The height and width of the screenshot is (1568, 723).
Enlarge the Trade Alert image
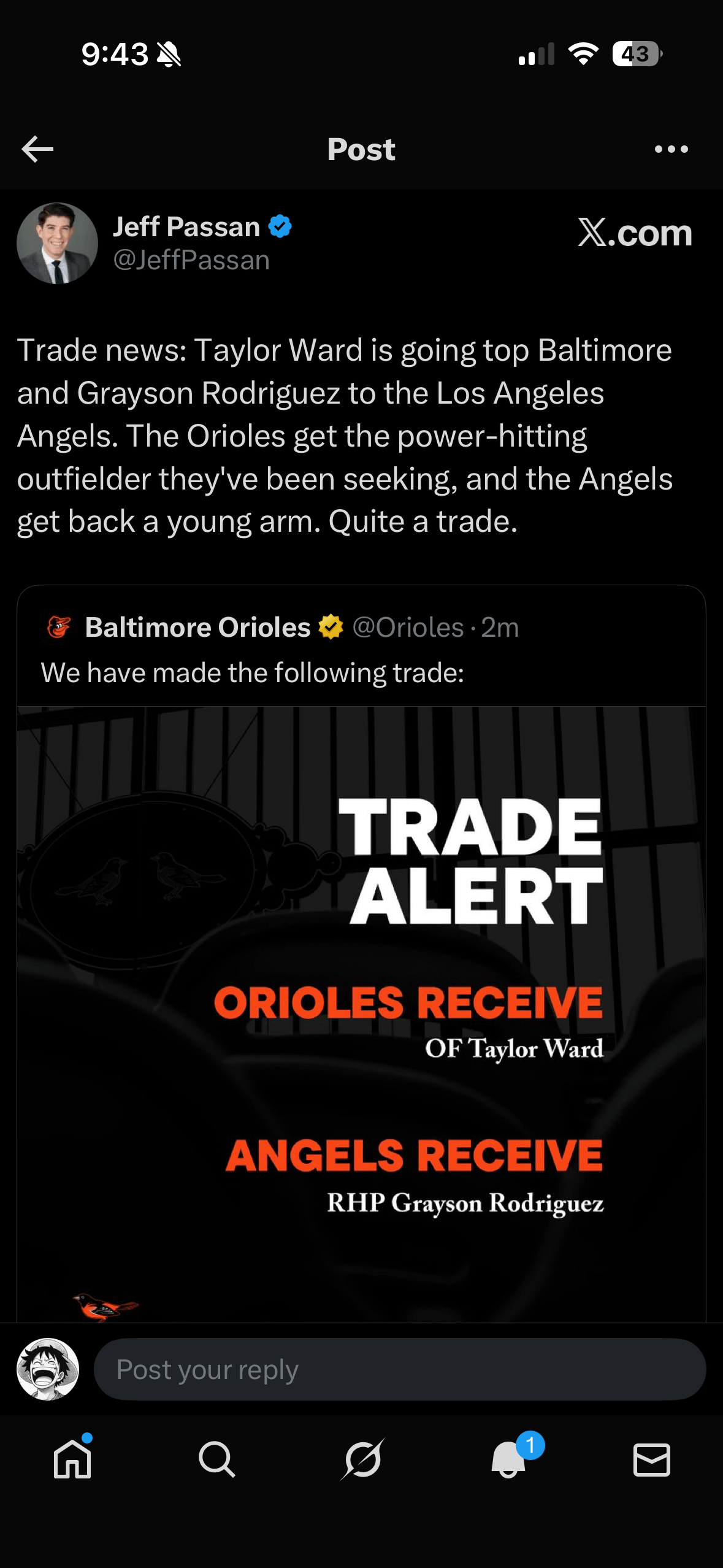[362, 1012]
